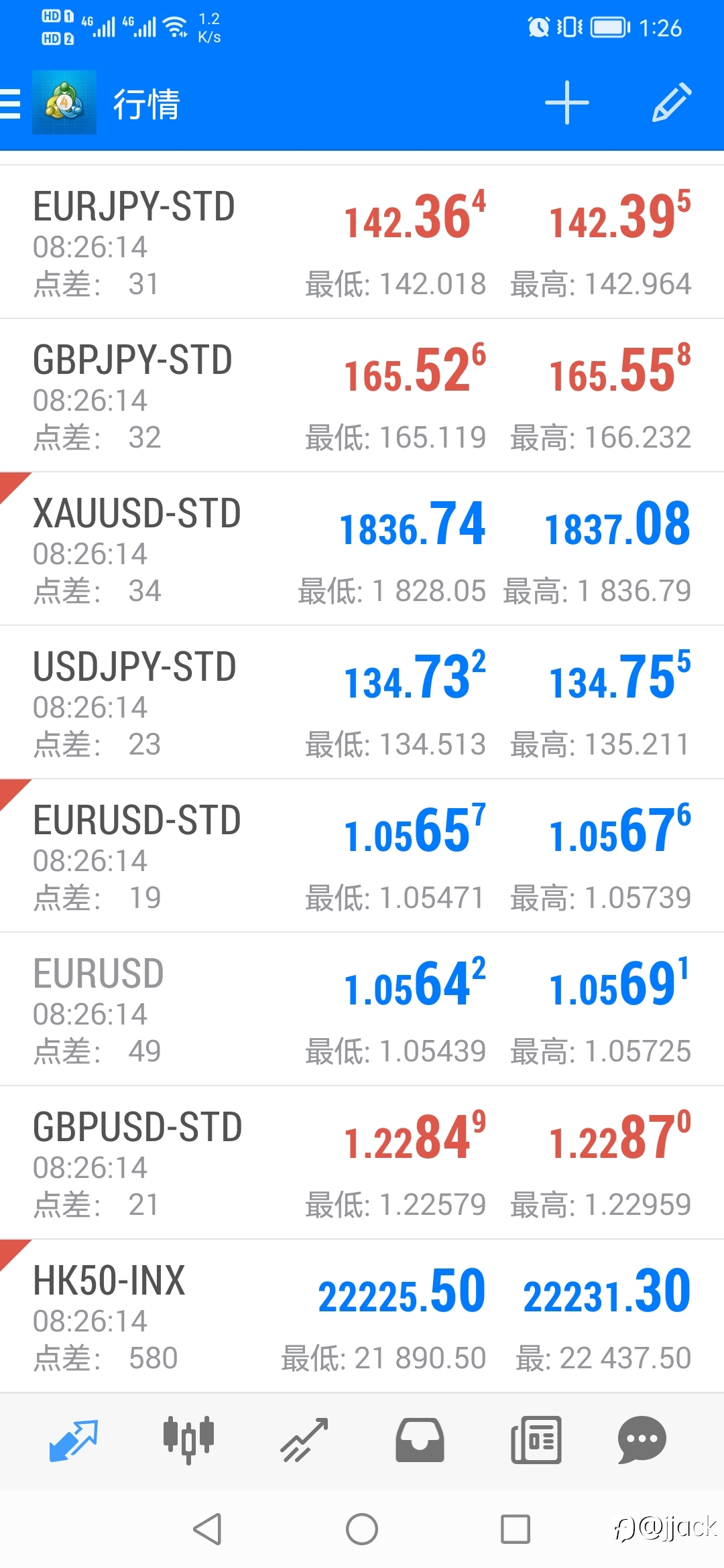Select the GBPJPY-STD quote row

point(362,395)
